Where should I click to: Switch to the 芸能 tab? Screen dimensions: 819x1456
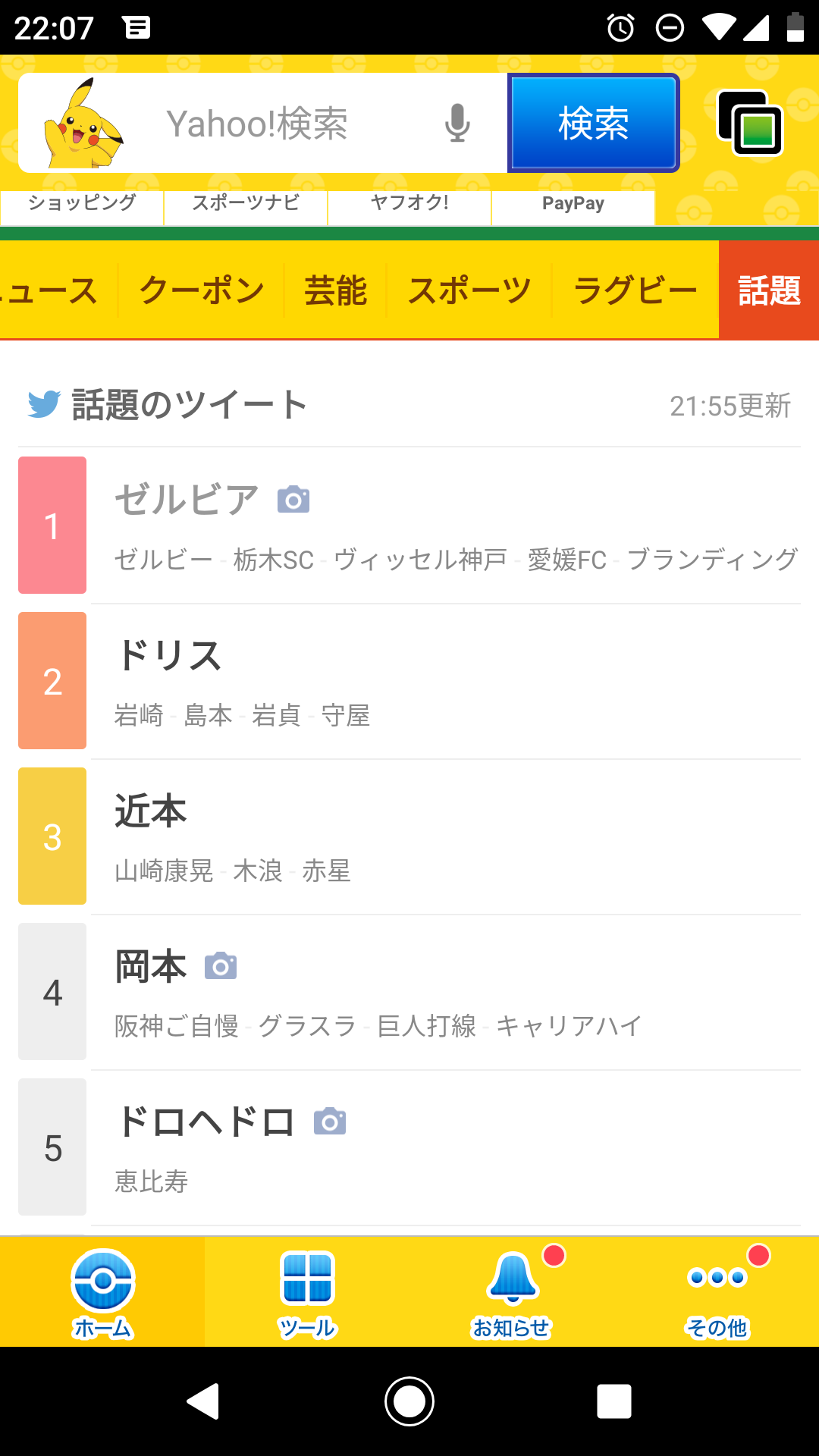(335, 290)
